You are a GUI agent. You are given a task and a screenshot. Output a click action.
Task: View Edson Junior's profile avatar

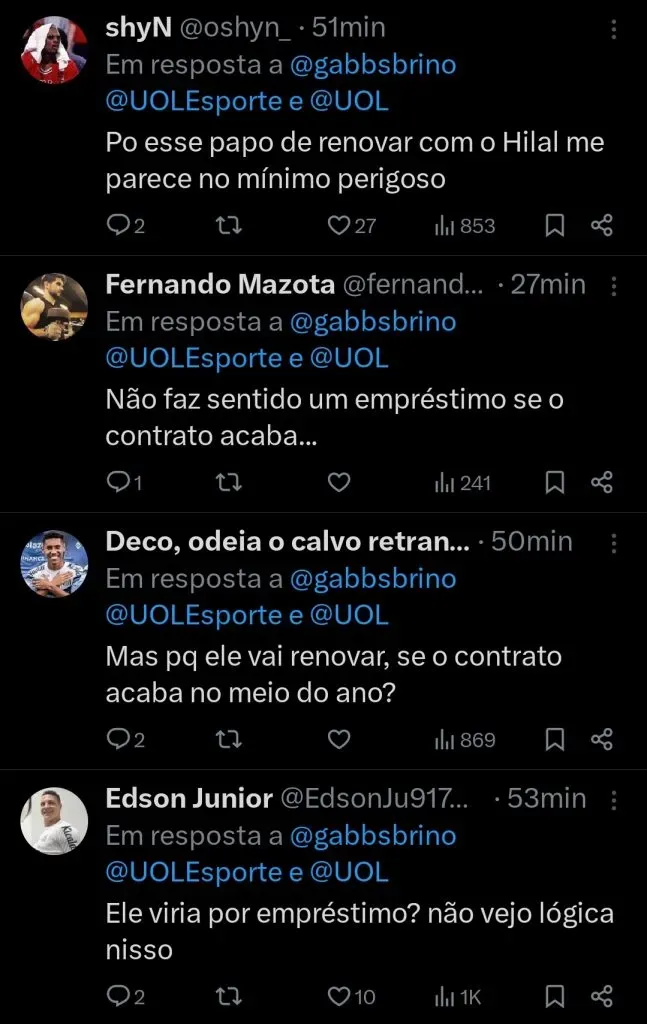pos(55,821)
